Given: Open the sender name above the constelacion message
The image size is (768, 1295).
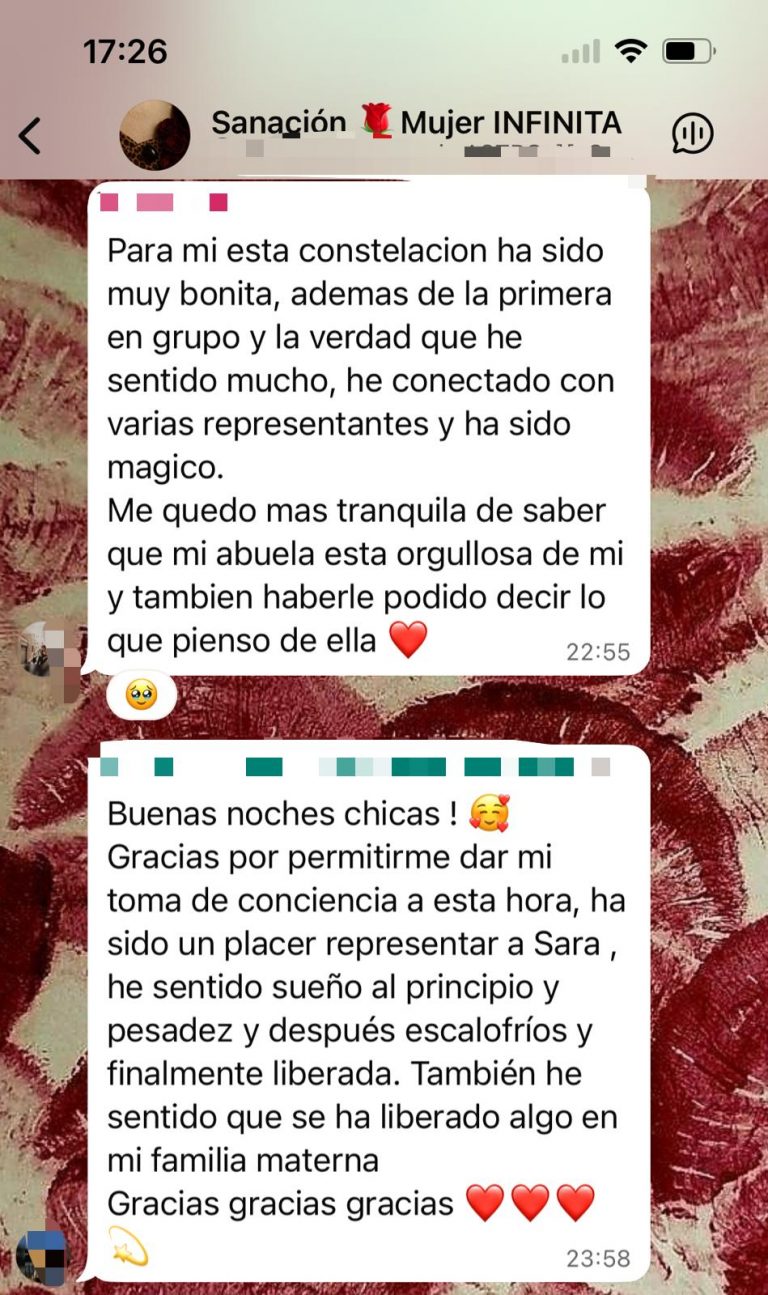Looking at the screenshot, I should [x=165, y=203].
